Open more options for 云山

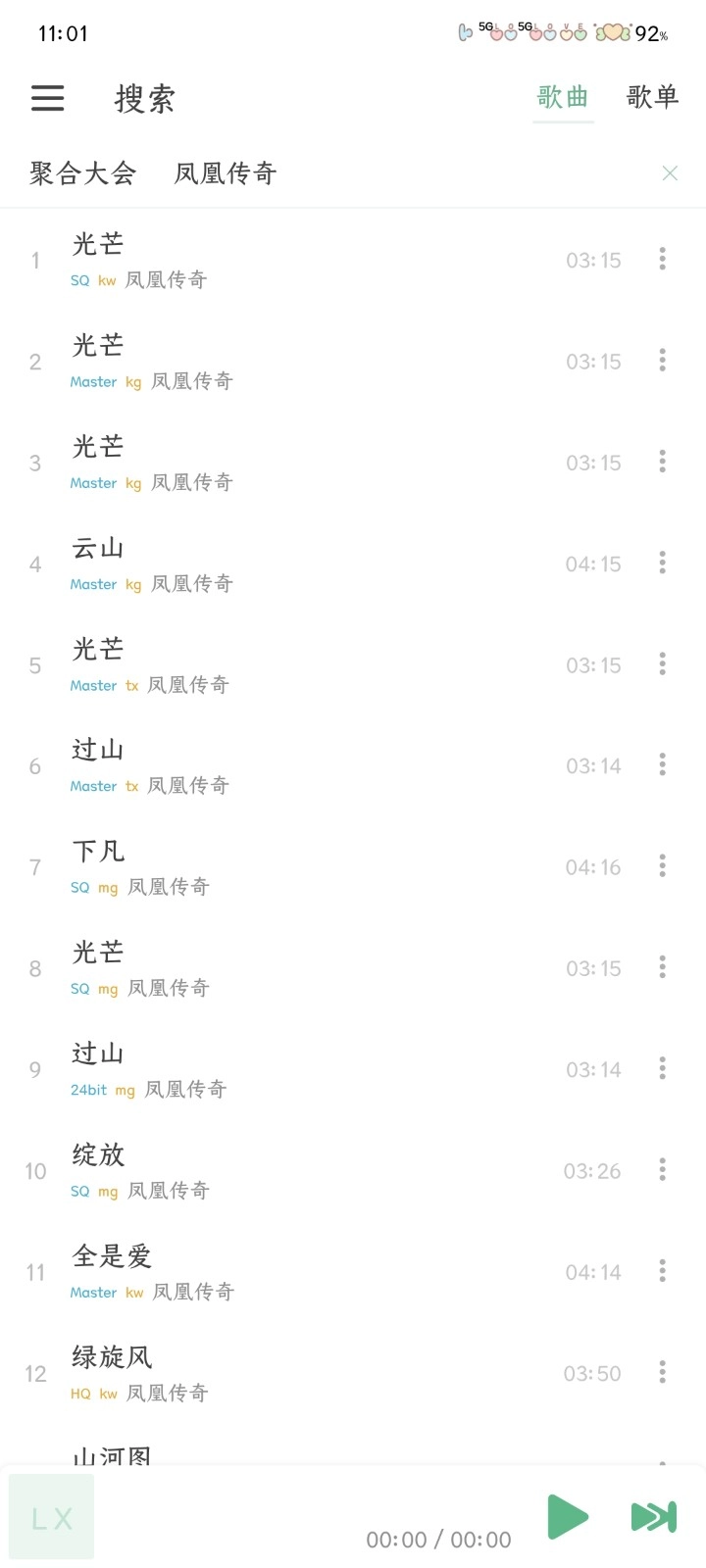[x=663, y=563]
